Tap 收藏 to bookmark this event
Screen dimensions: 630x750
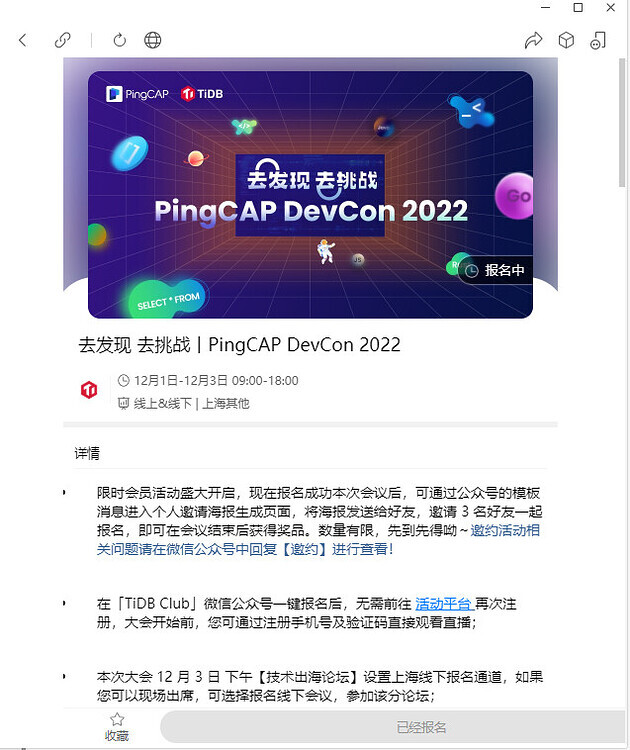pyautogui.click(x=117, y=727)
